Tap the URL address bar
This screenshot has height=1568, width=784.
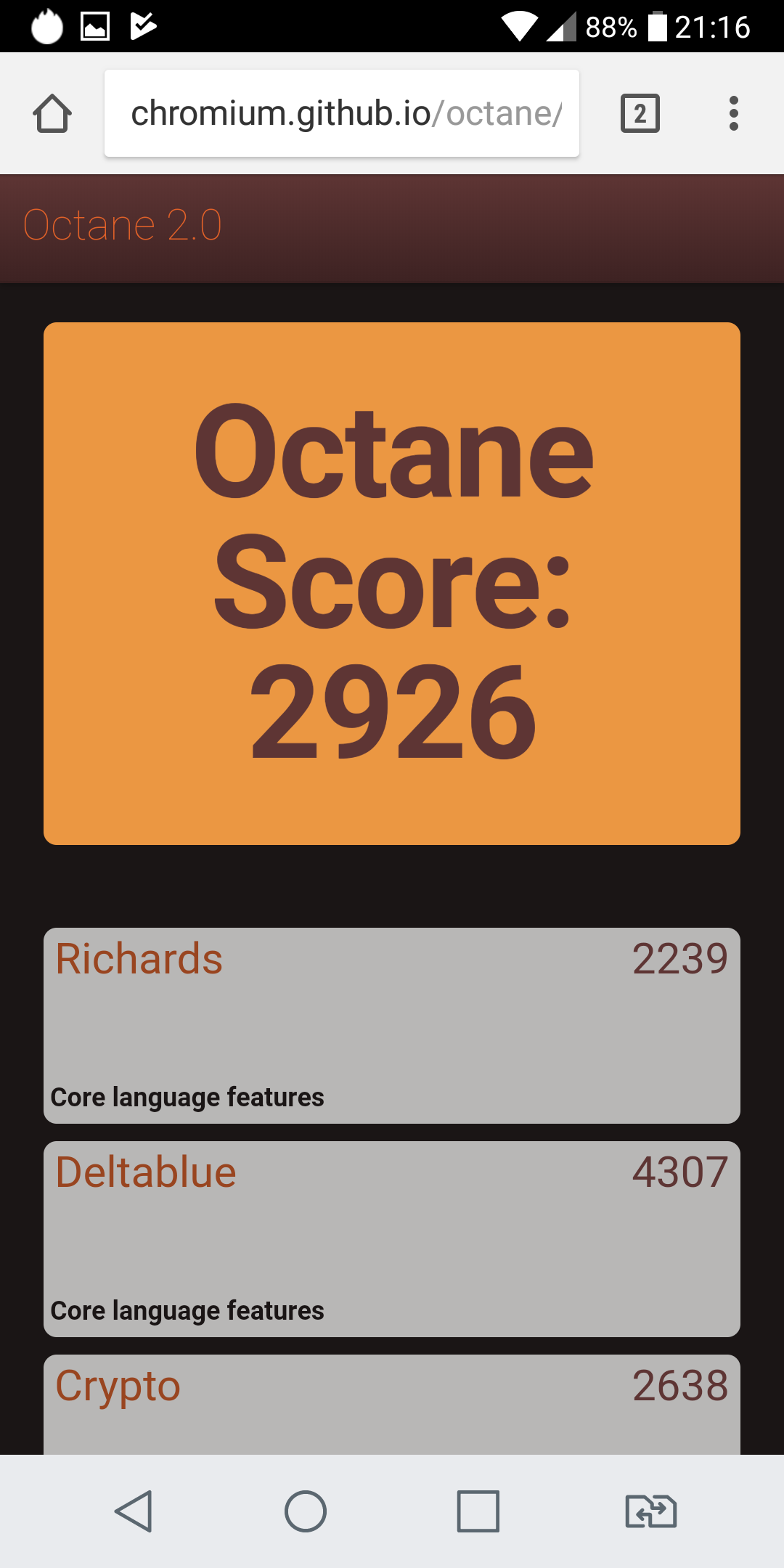[x=341, y=113]
